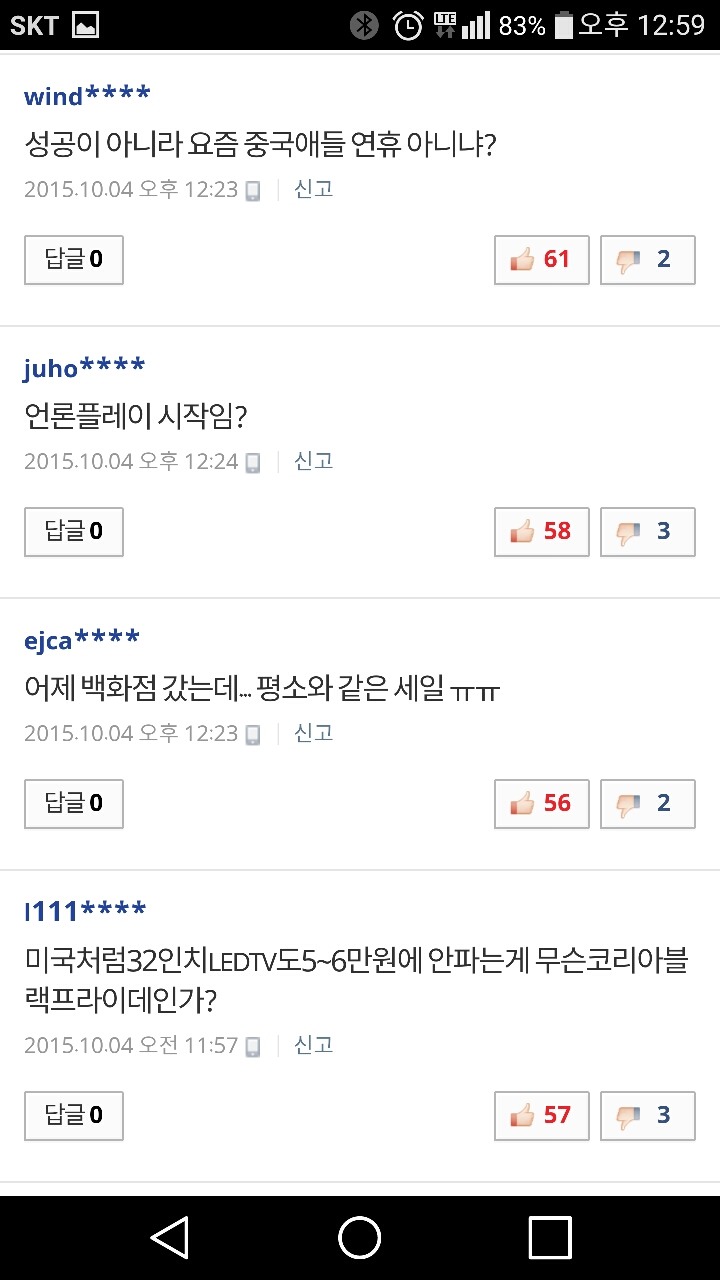The image size is (720, 1280).
Task: Open wind**** user profile
Action: coord(87,96)
